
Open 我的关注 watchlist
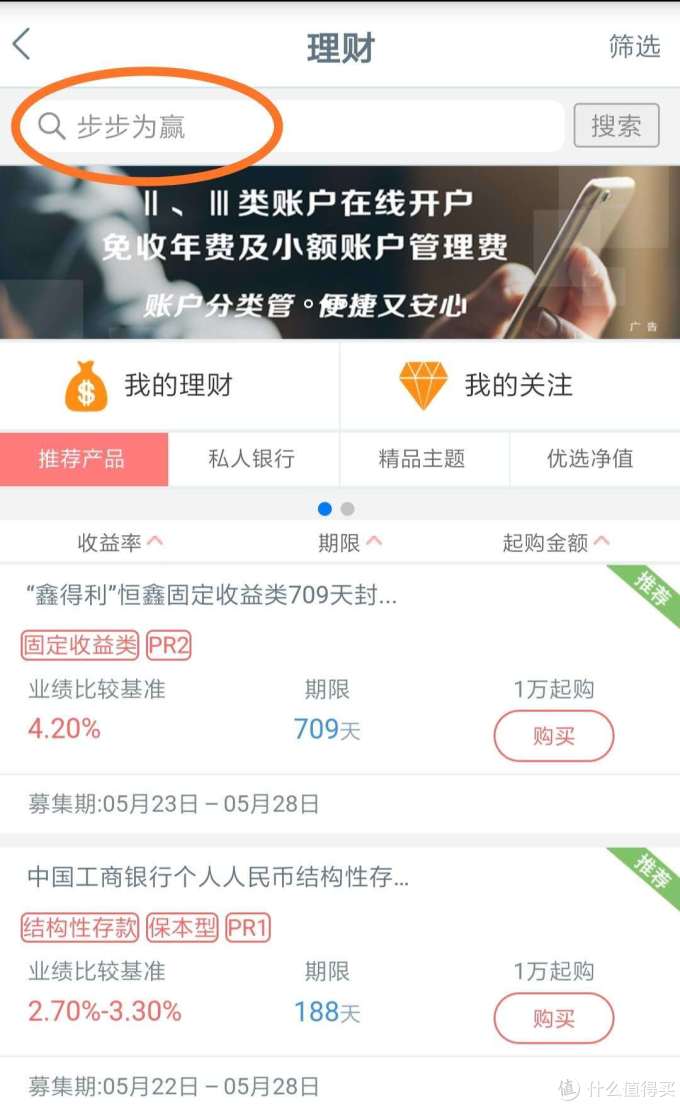coord(510,386)
